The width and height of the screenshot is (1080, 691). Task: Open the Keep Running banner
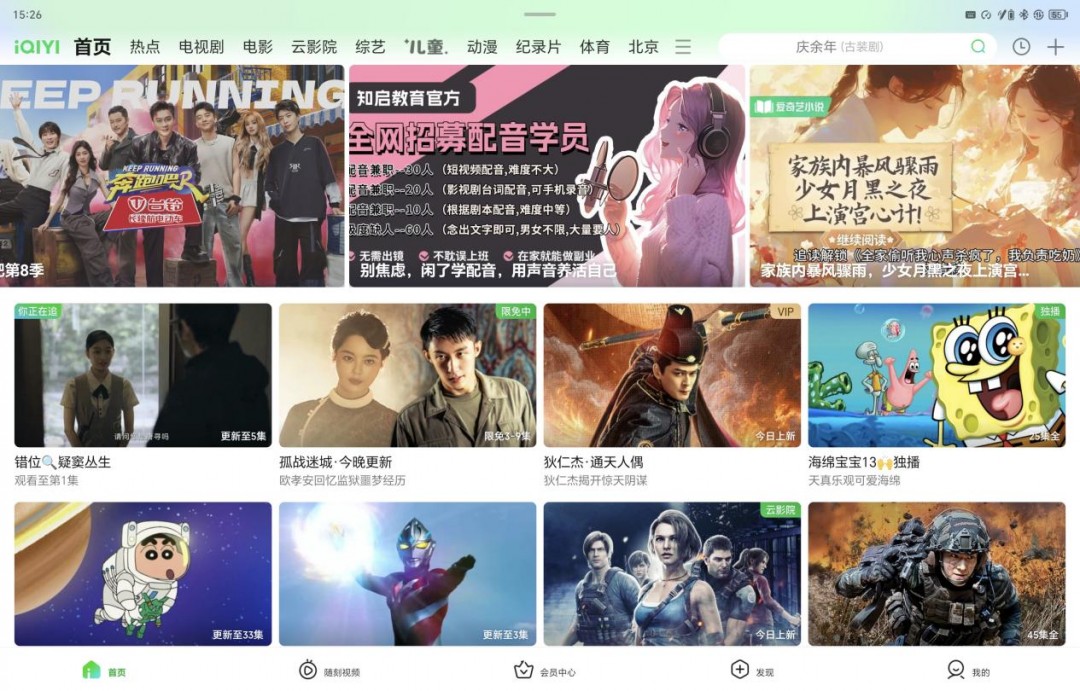(172, 176)
